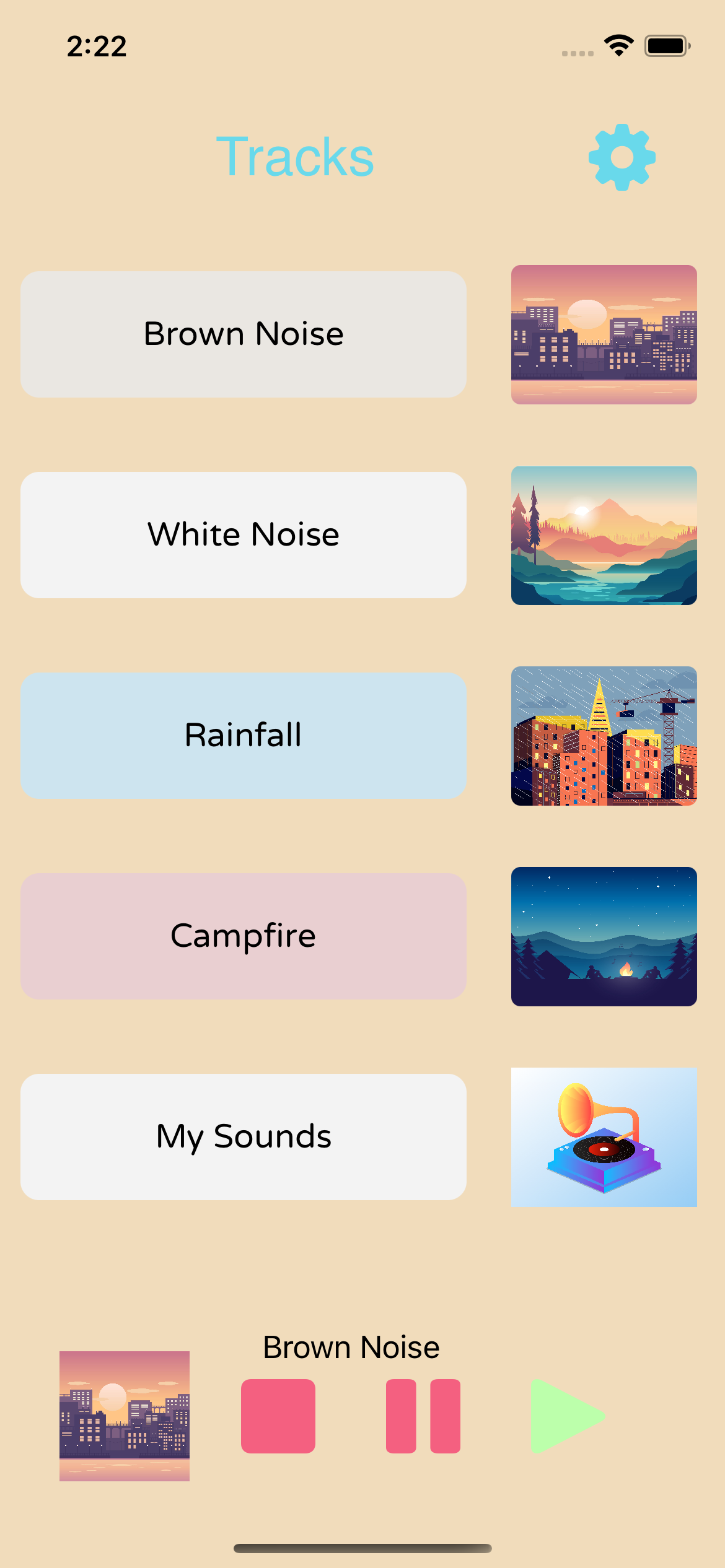Image resolution: width=725 pixels, height=1568 pixels.
Task: Tap the city sunset thumbnail beside Brown Noise
Action: click(x=604, y=334)
